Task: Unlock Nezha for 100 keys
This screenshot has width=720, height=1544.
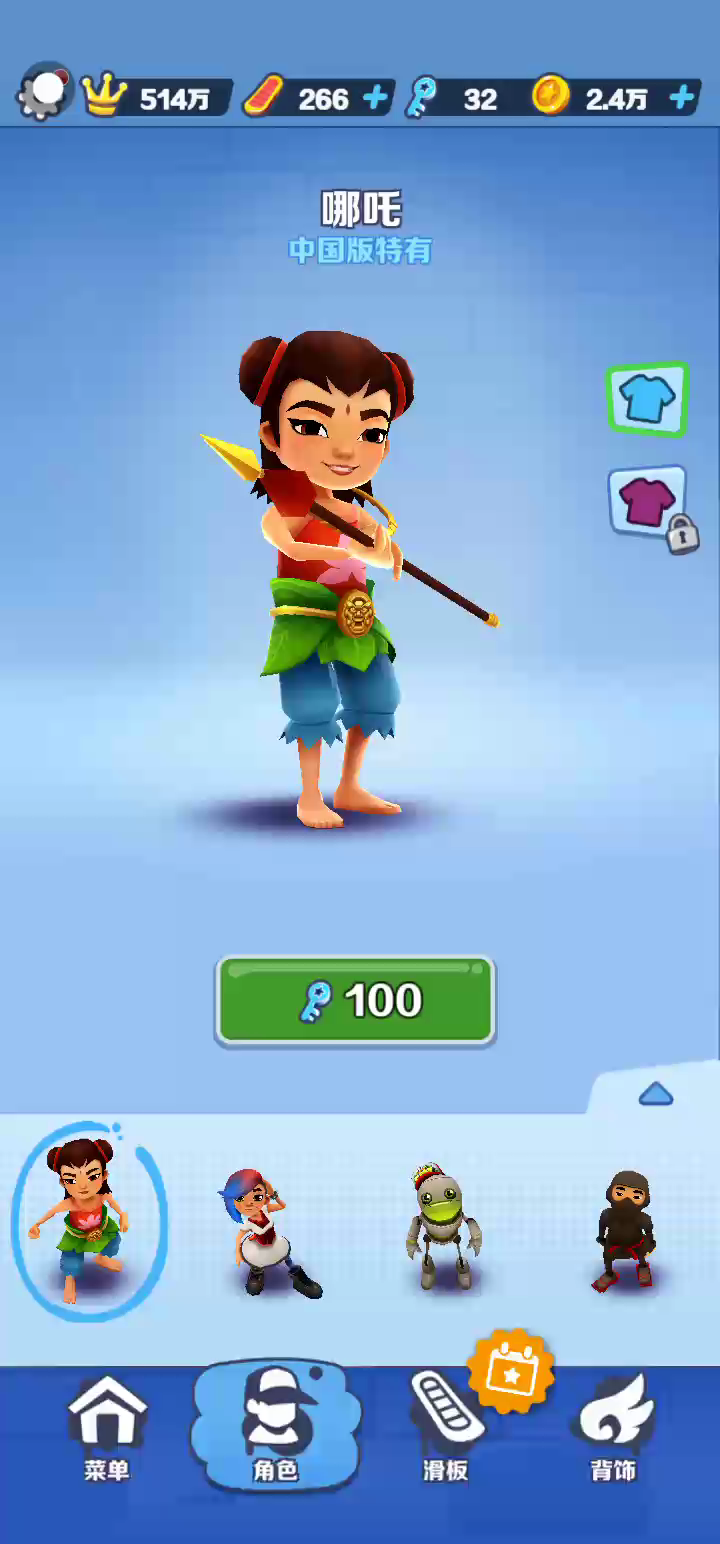Action: [355, 1001]
